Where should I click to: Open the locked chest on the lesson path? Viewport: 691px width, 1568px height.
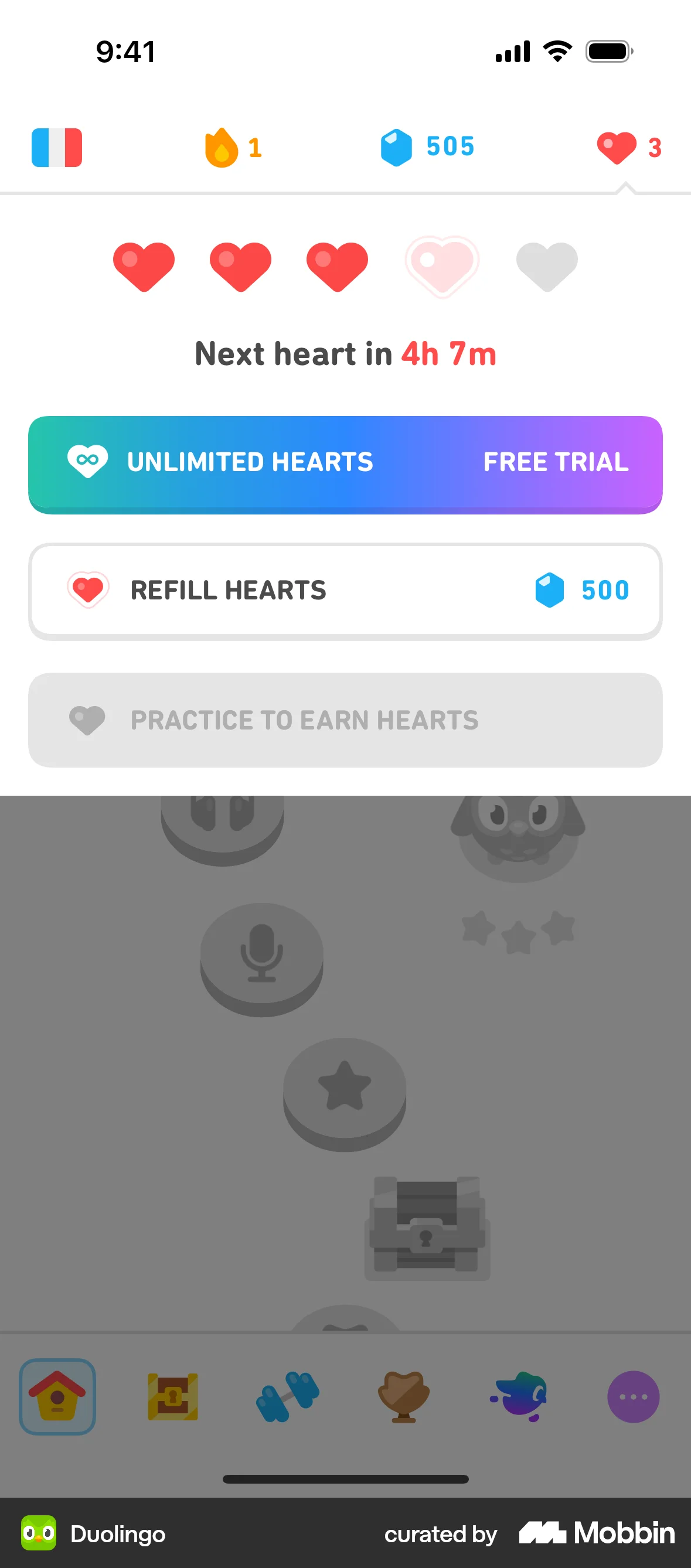(x=427, y=1229)
